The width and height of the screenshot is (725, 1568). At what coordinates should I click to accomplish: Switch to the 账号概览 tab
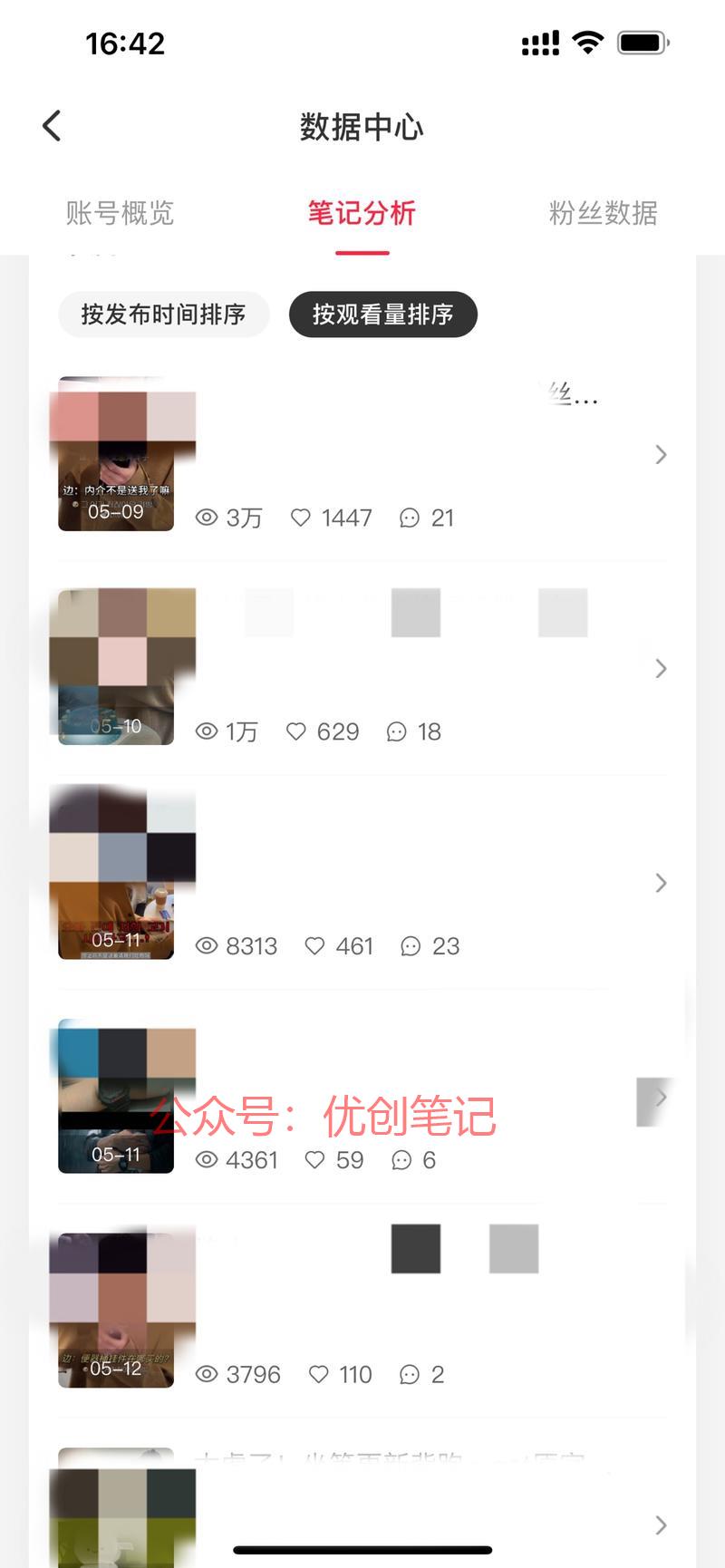120,213
